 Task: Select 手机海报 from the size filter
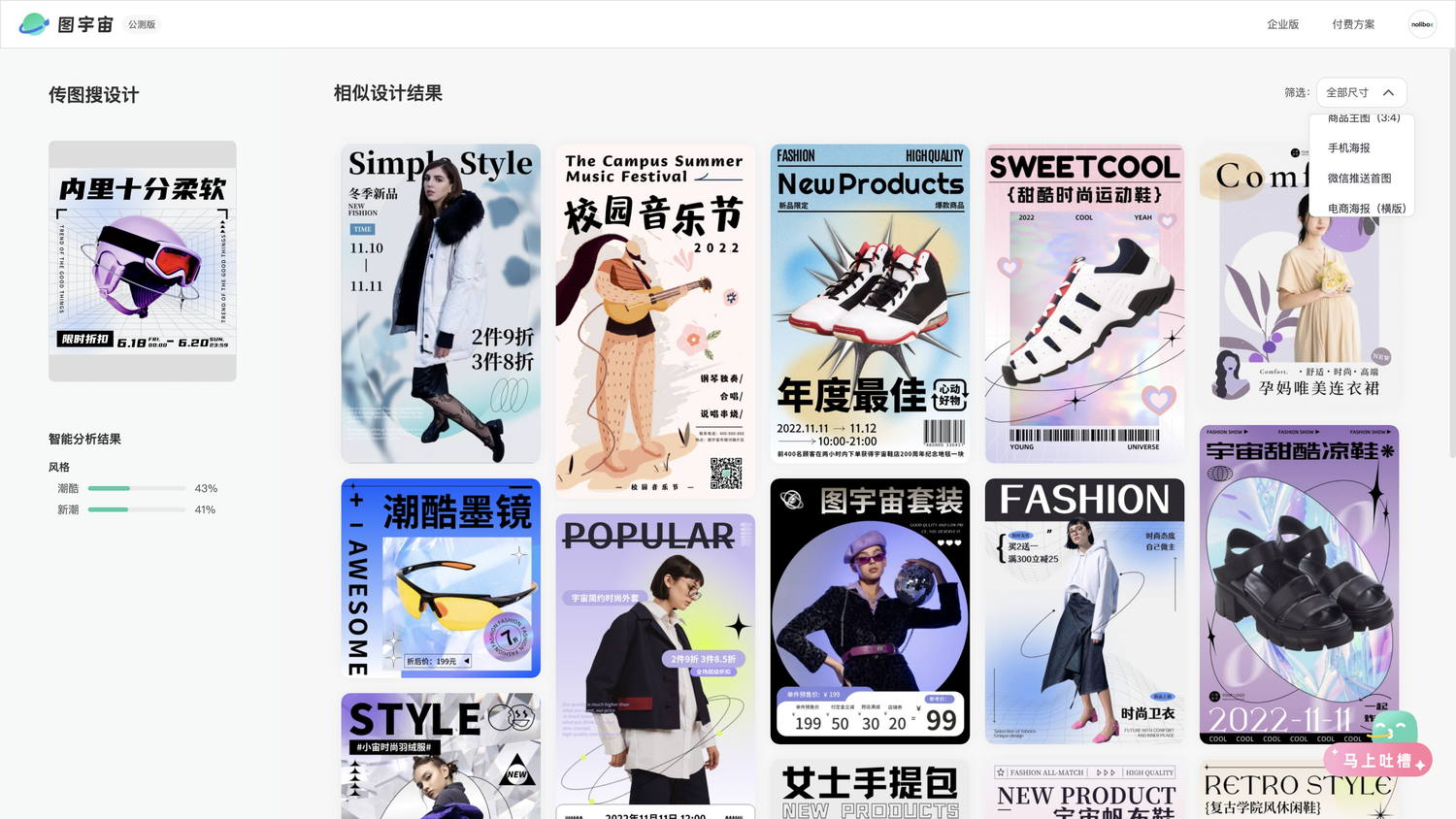[x=1349, y=147]
